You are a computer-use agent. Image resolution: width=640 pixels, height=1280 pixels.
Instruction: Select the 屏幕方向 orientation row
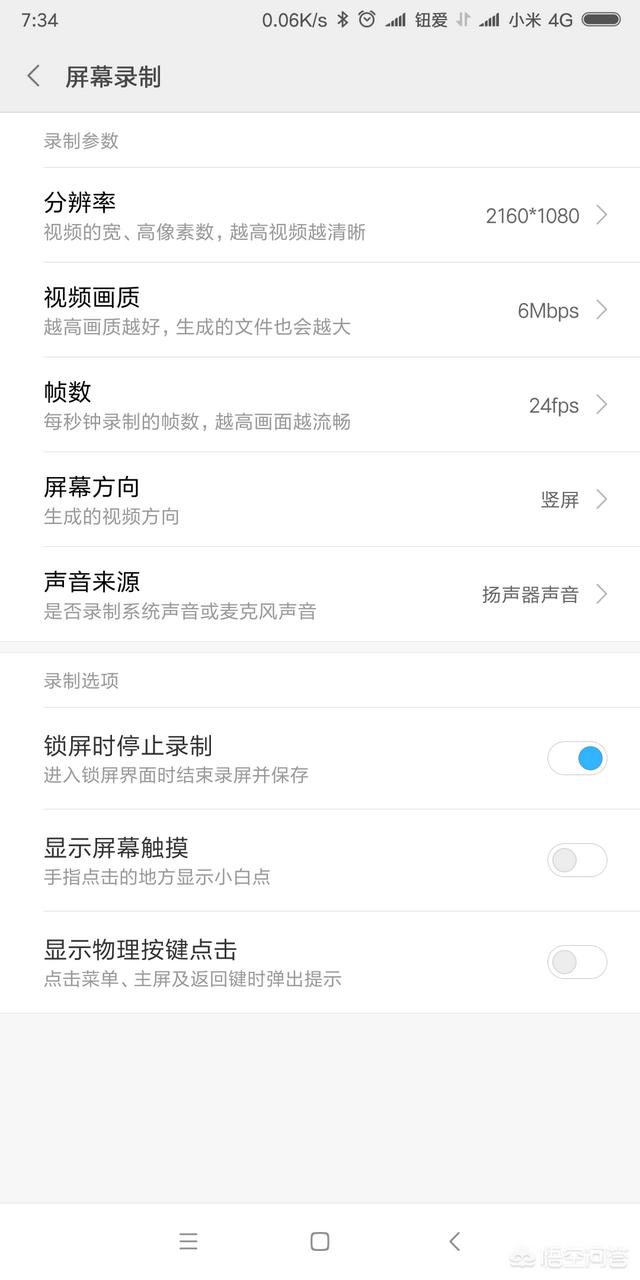tap(320, 499)
